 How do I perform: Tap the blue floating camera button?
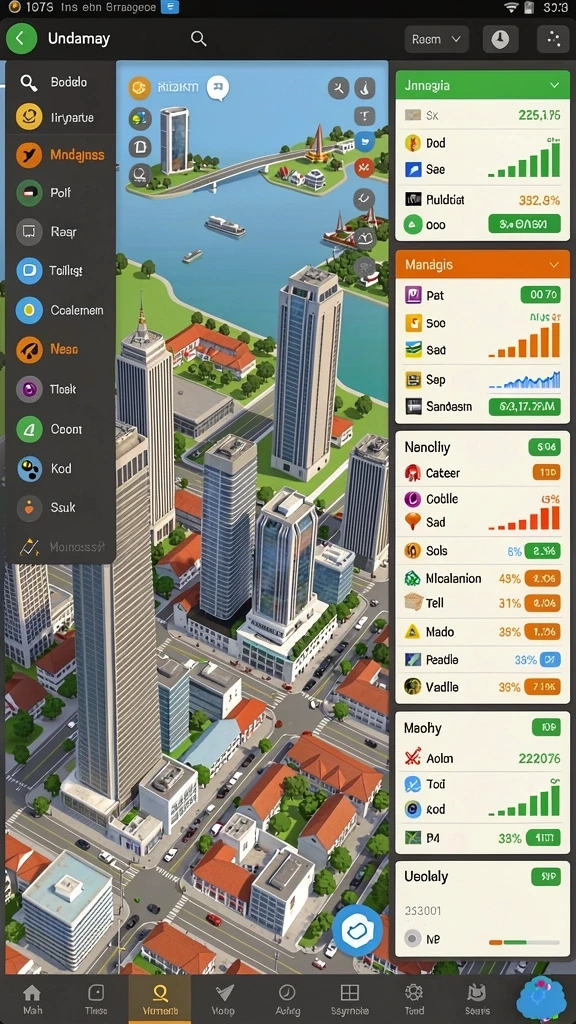point(357,931)
